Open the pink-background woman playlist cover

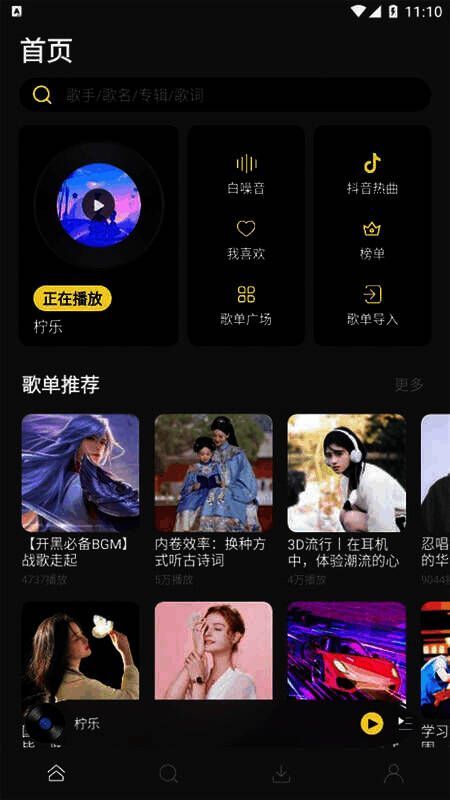[x=213, y=651]
